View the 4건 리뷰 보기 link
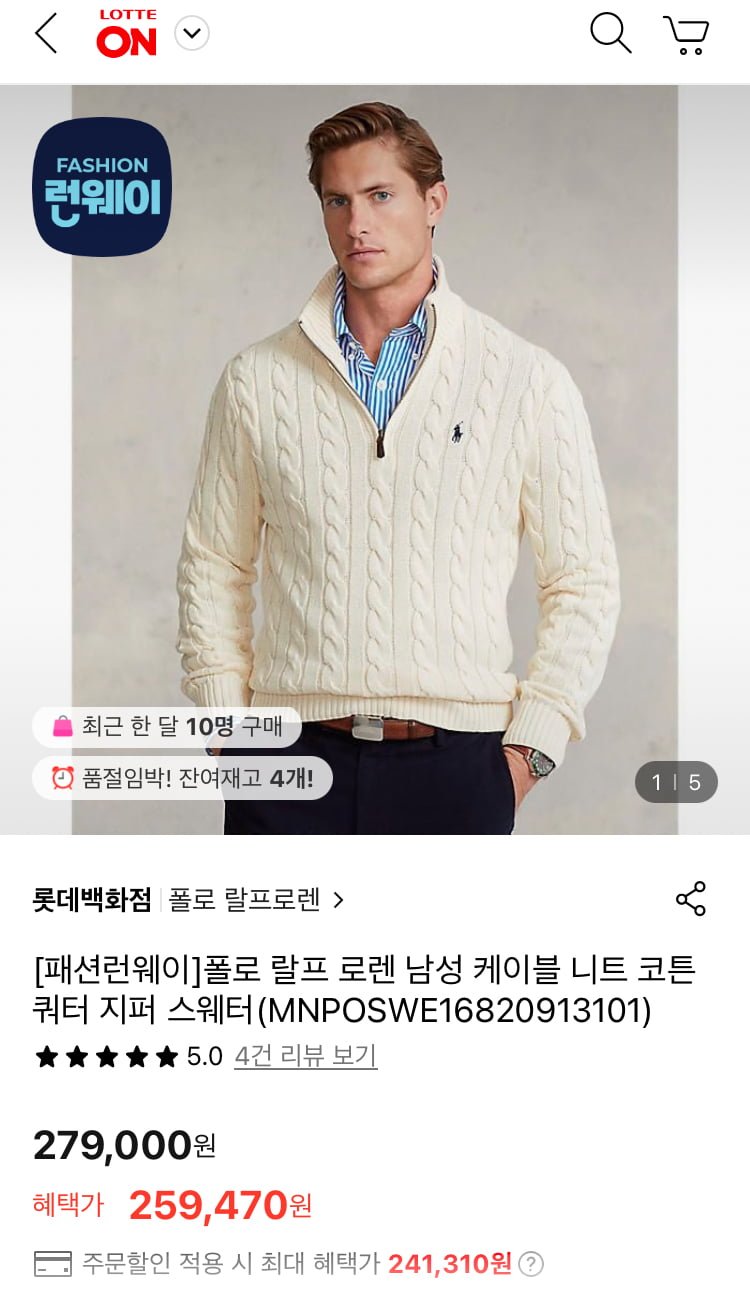 306,1056
